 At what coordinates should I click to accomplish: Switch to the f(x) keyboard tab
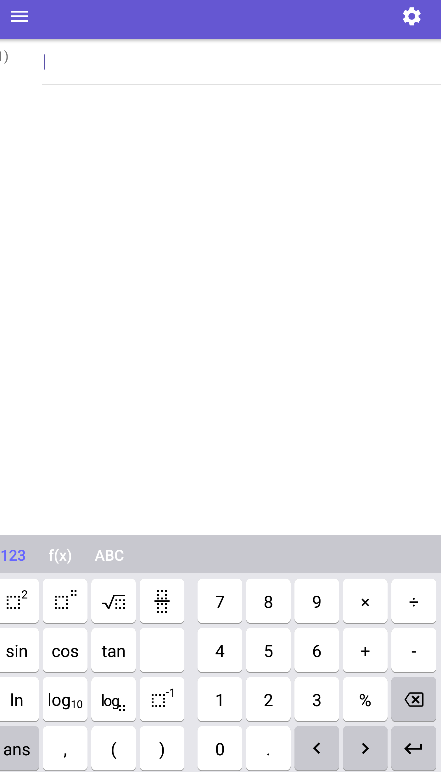point(60,555)
